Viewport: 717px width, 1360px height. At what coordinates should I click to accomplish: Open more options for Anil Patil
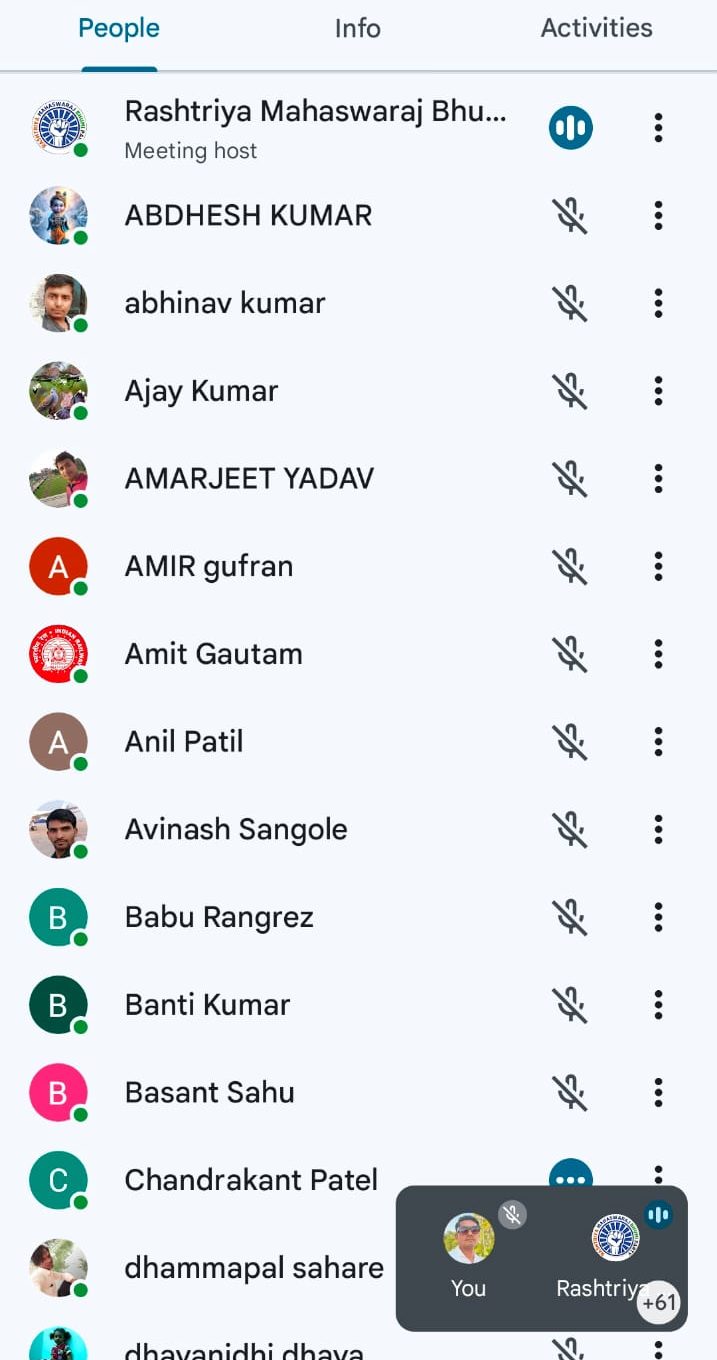click(x=658, y=742)
